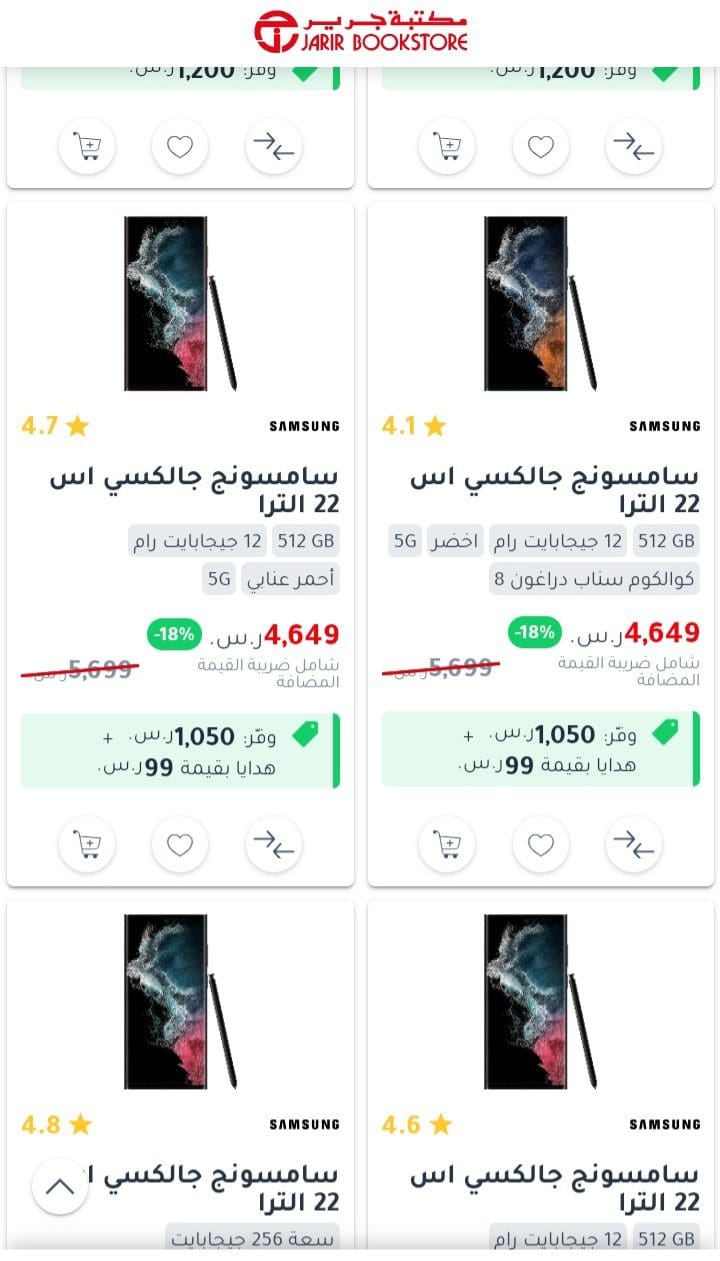
Task: Tap the back-to-top arrow button
Action: tap(60, 1186)
